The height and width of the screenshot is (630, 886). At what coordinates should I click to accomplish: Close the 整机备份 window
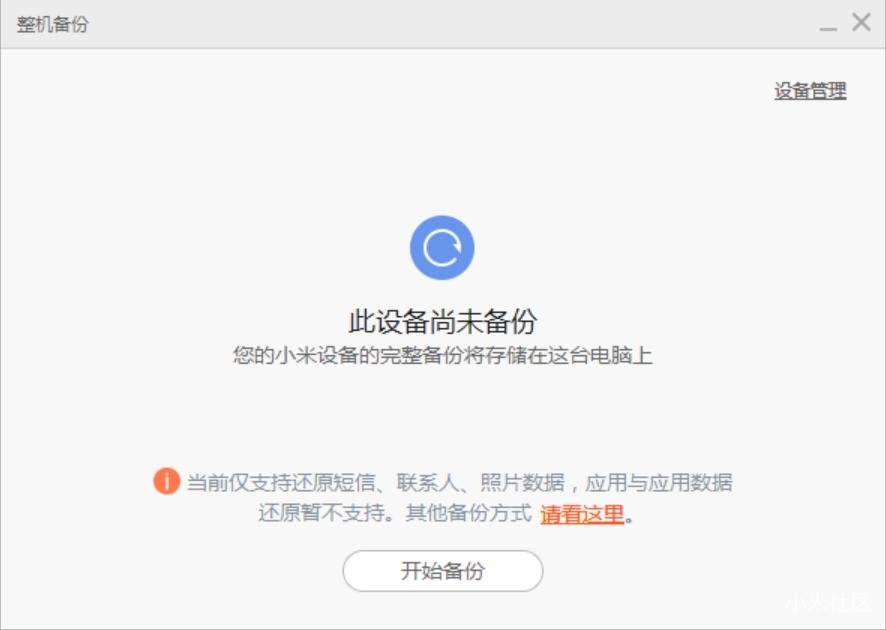[861, 23]
